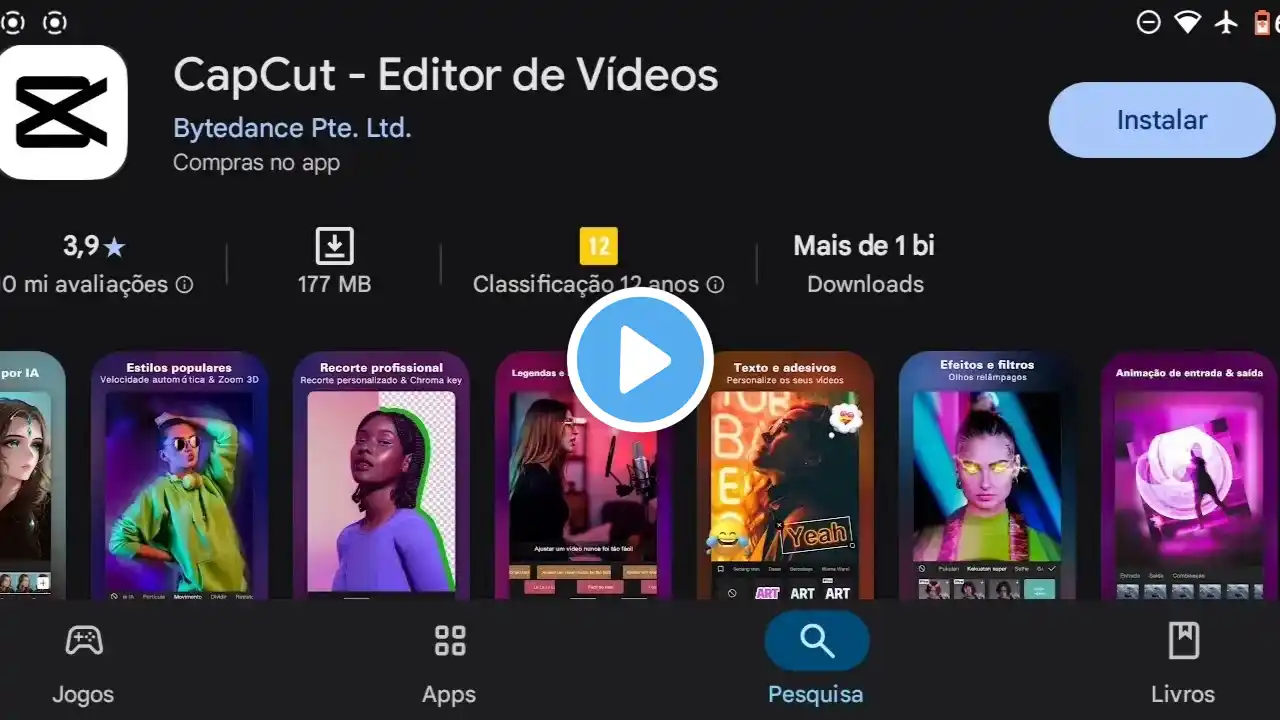Play the video with the center play button
Viewport: 1280px width, 720px height.
[640, 360]
